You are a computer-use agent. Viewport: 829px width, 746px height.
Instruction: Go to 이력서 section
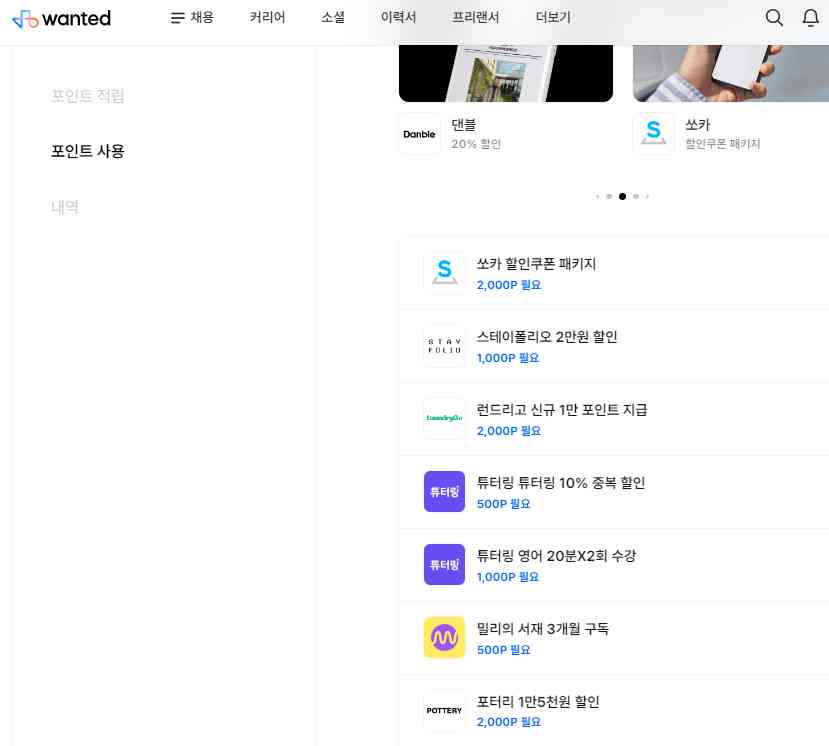[x=398, y=18]
